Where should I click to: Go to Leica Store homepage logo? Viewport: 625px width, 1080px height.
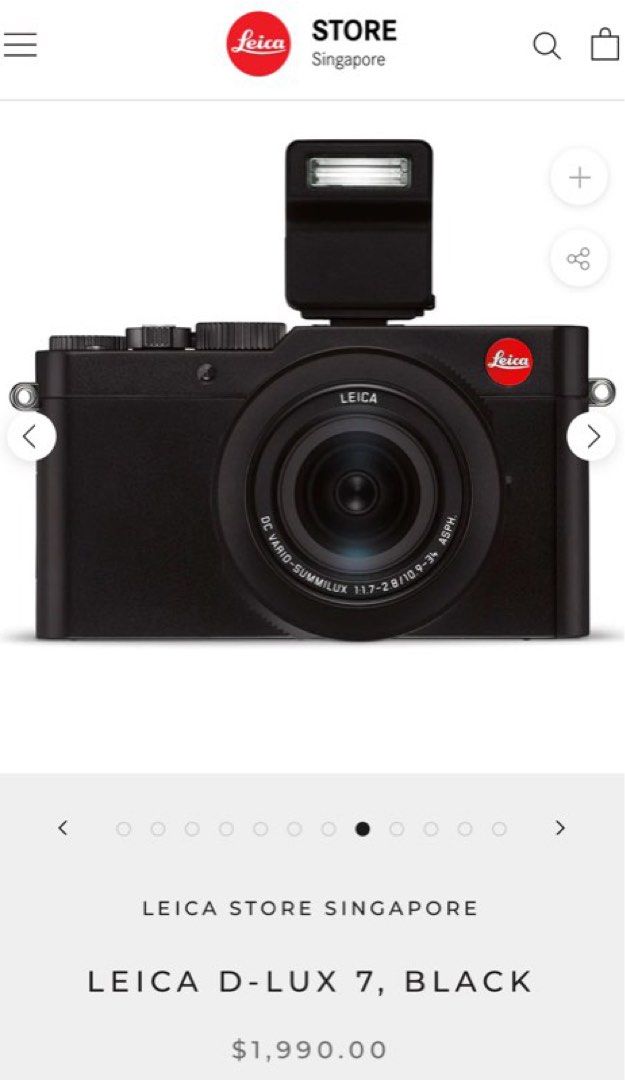click(x=259, y=44)
